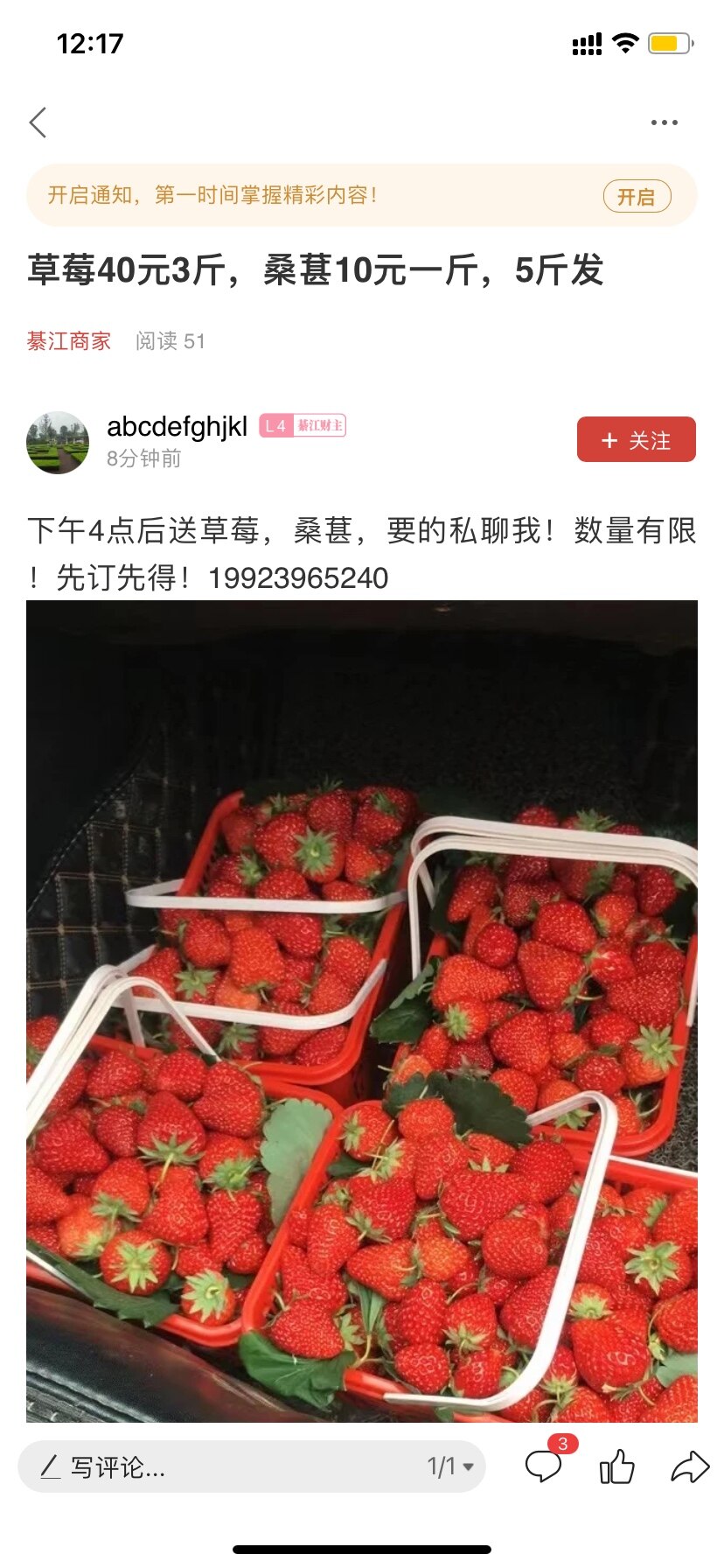Viewport: 724px width, 1568px height.
Task: Open abcdefghjkl's profile avatar
Action: coord(58,443)
